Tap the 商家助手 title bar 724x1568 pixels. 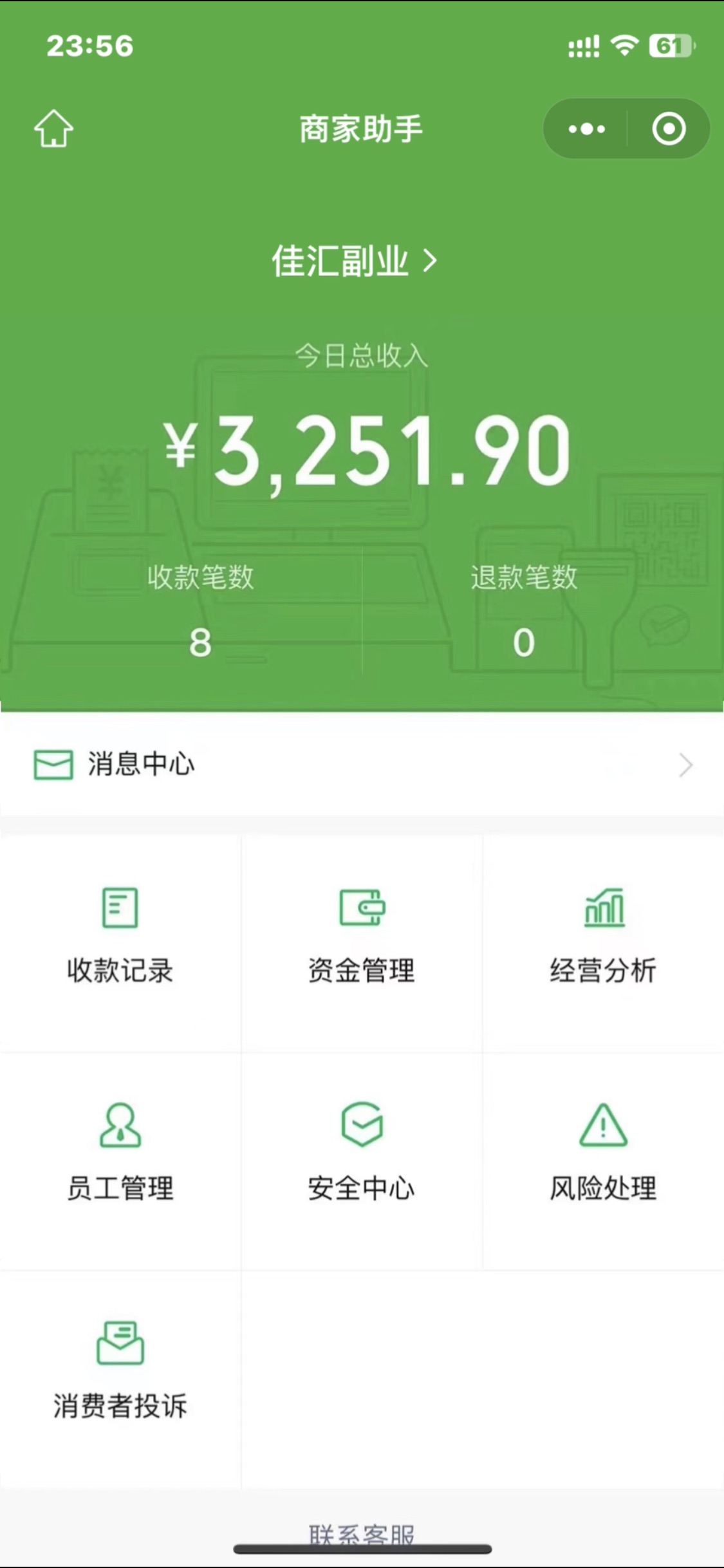pos(362,127)
